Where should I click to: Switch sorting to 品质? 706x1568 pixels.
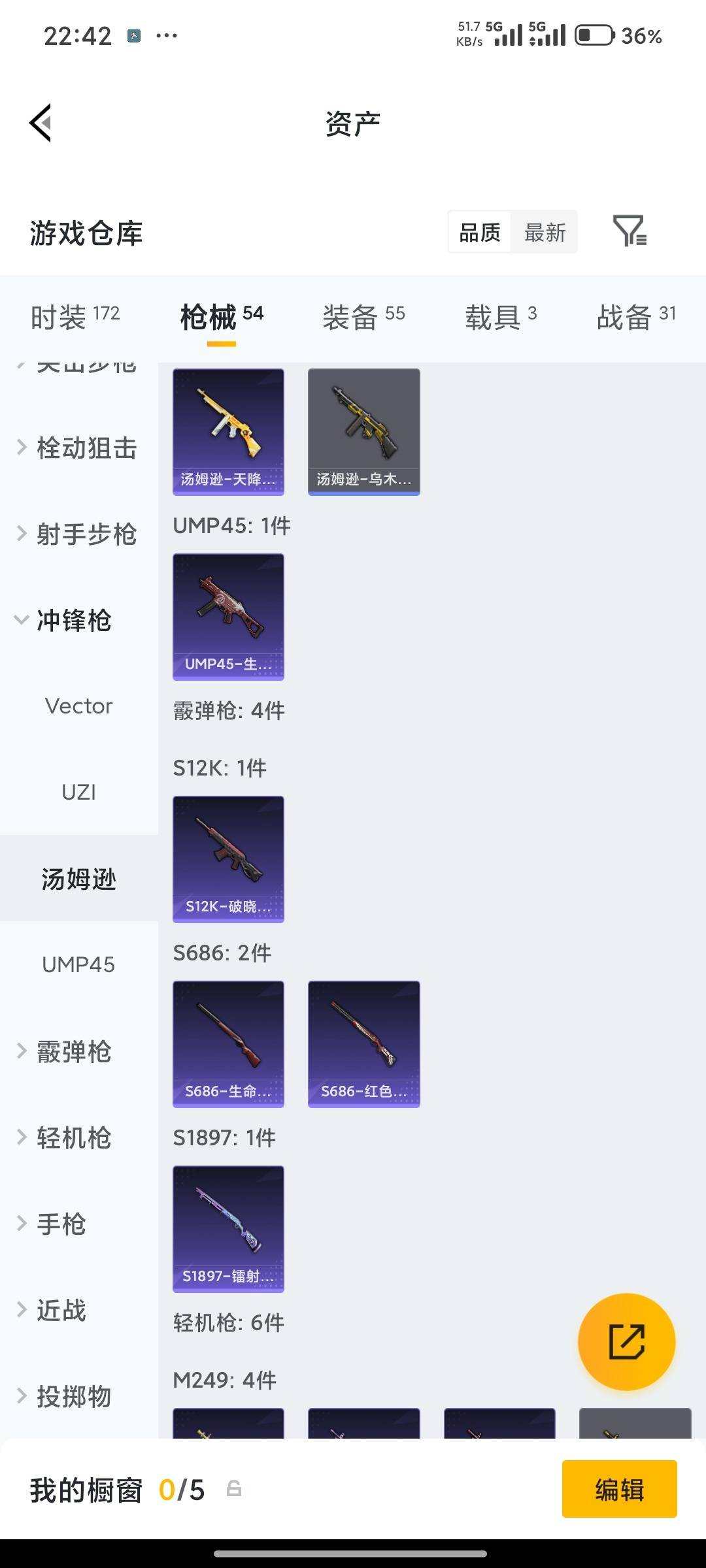tap(479, 232)
